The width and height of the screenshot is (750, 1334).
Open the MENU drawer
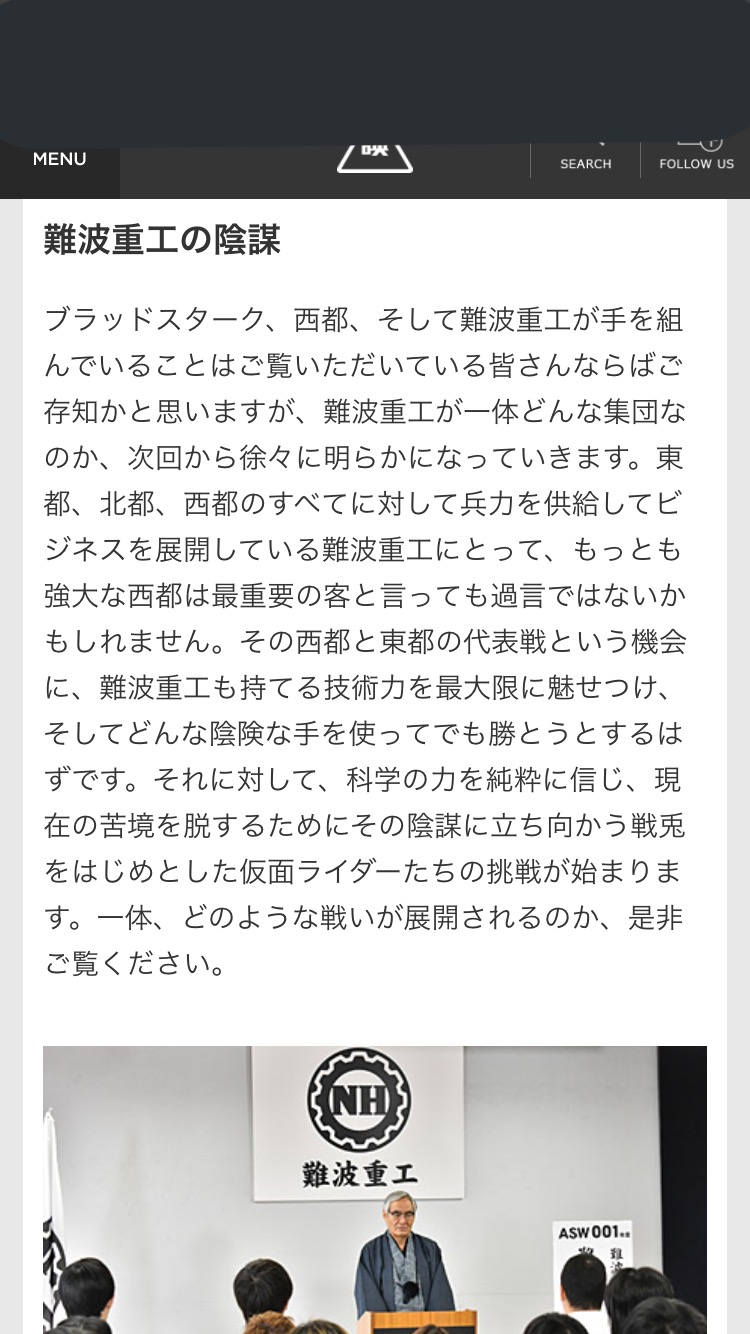tap(59, 160)
